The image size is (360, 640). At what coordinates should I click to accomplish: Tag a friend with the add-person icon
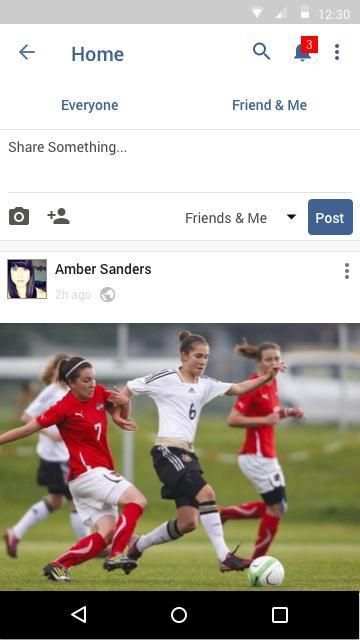59,216
